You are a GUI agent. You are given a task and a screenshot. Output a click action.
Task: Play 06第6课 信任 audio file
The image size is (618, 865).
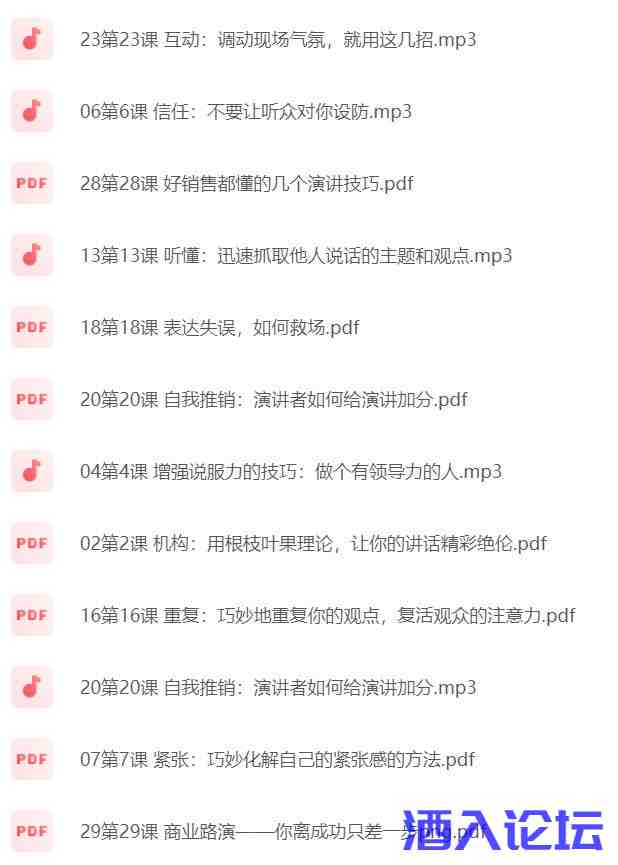tap(246, 112)
